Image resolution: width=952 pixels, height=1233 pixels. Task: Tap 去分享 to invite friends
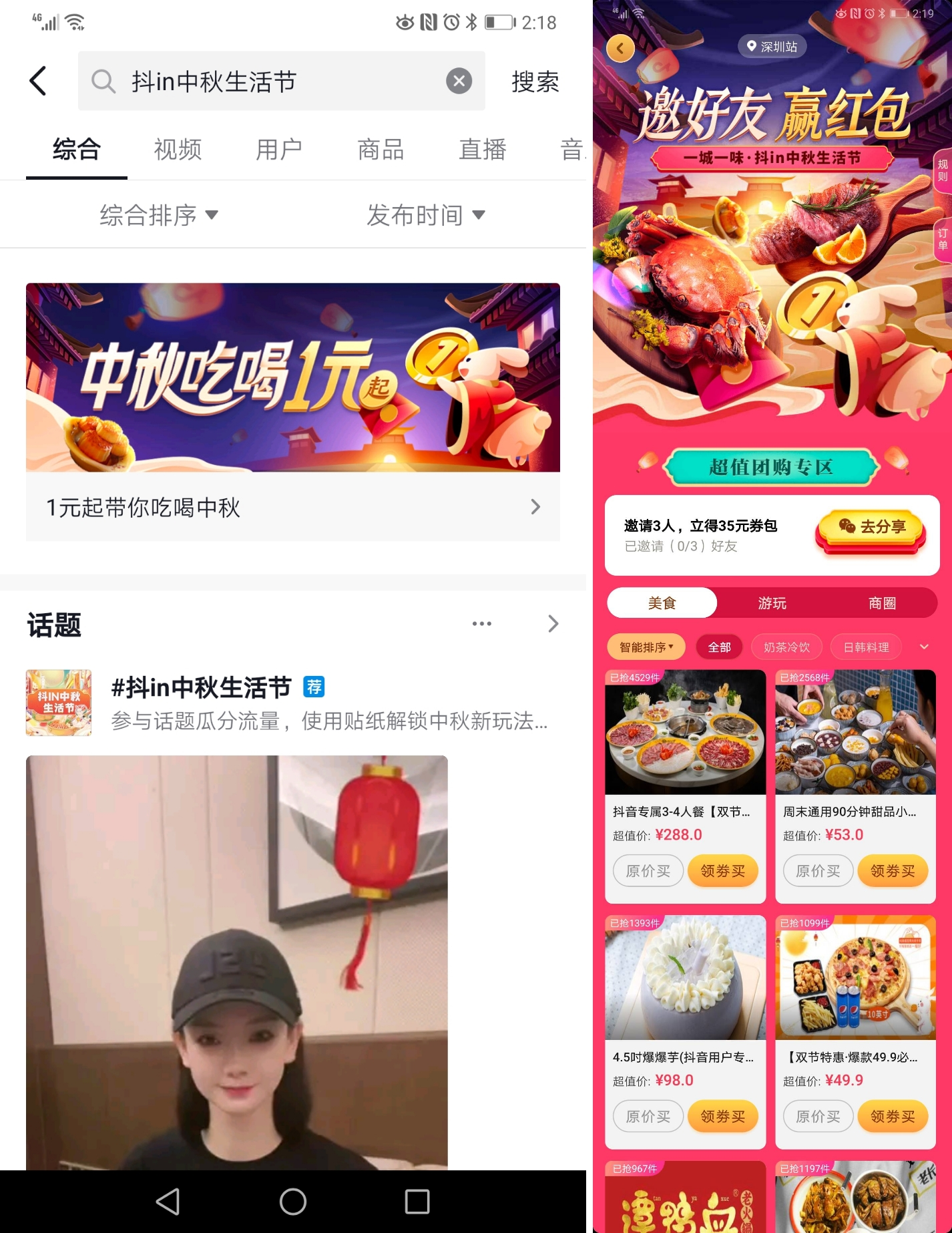tap(871, 528)
